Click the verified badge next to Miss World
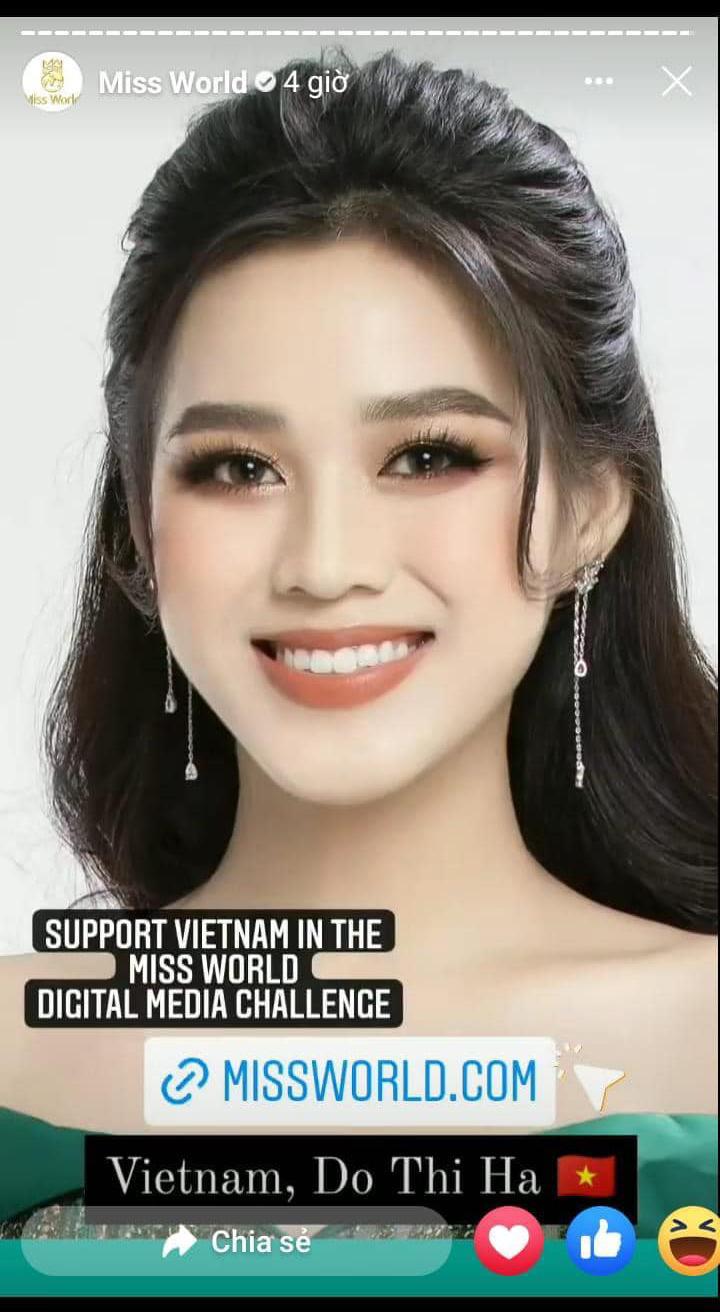 pyautogui.click(x=266, y=83)
